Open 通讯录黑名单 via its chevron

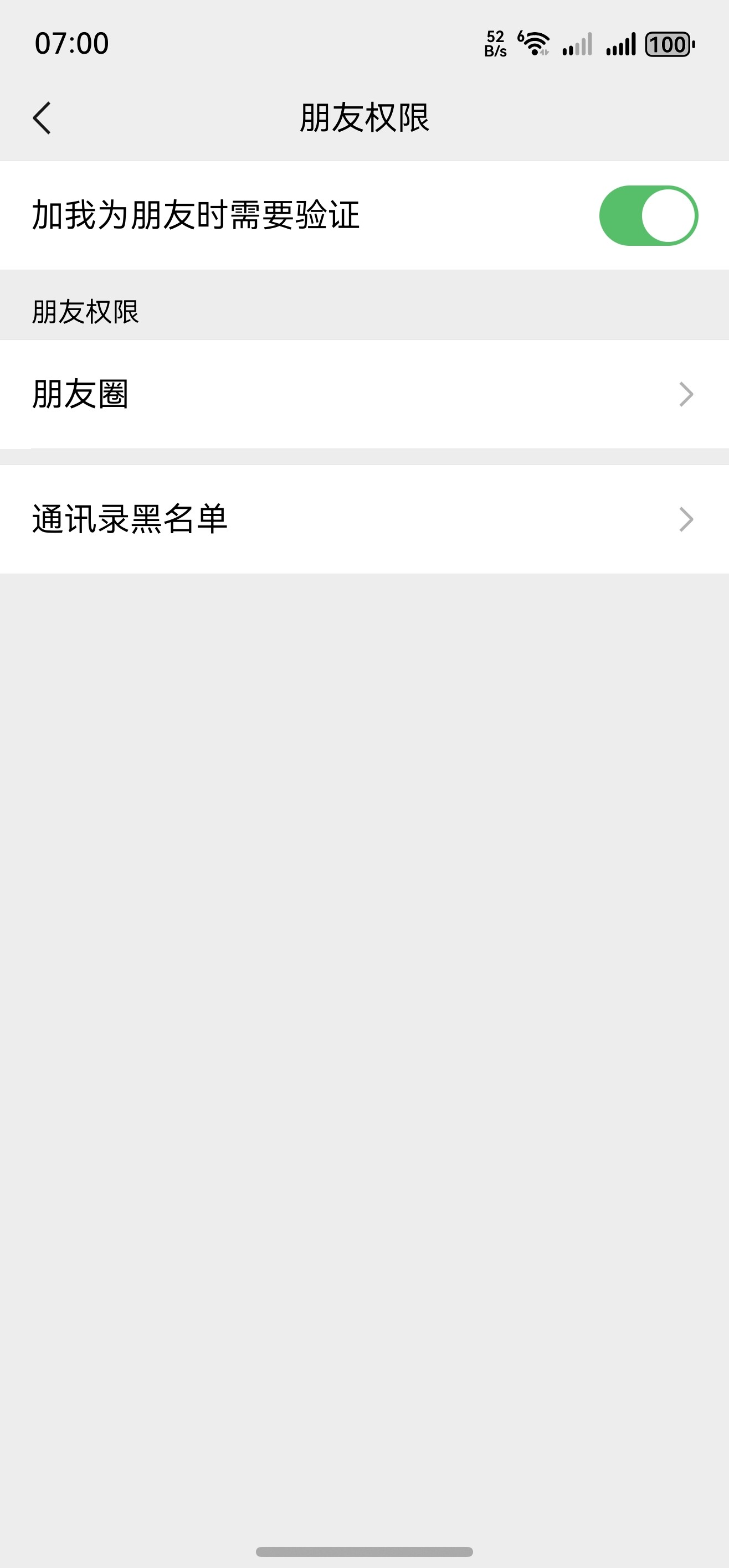[687, 519]
